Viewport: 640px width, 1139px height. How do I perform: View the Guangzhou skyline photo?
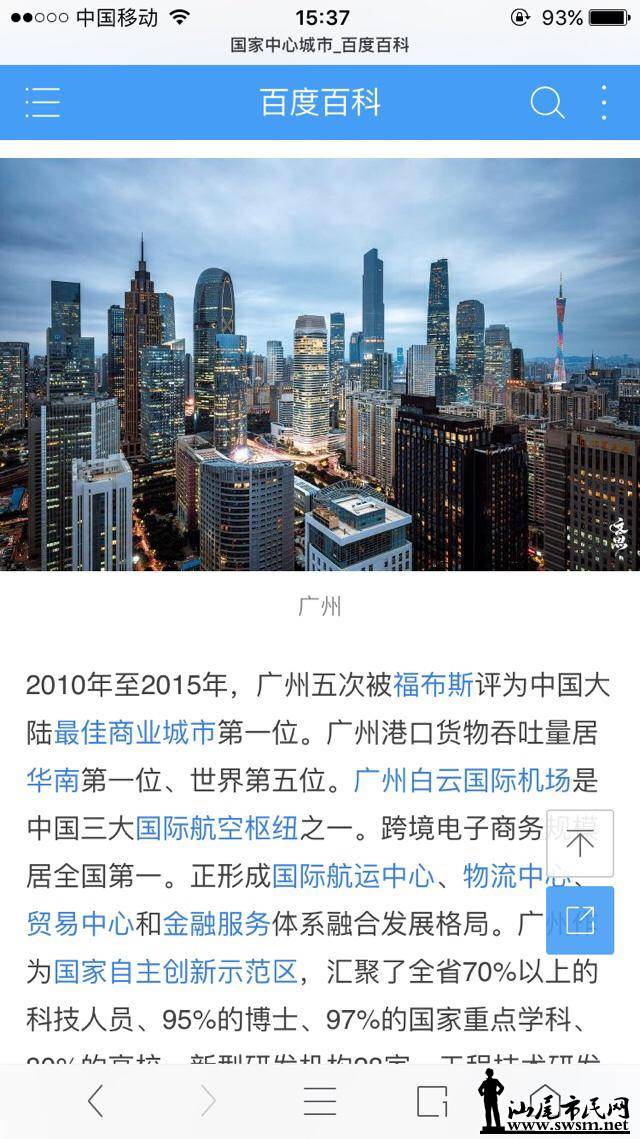pyautogui.click(x=320, y=365)
